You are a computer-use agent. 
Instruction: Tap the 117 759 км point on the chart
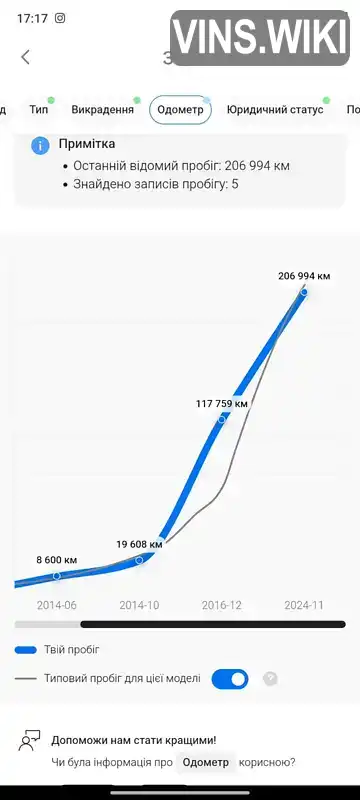[x=222, y=419]
